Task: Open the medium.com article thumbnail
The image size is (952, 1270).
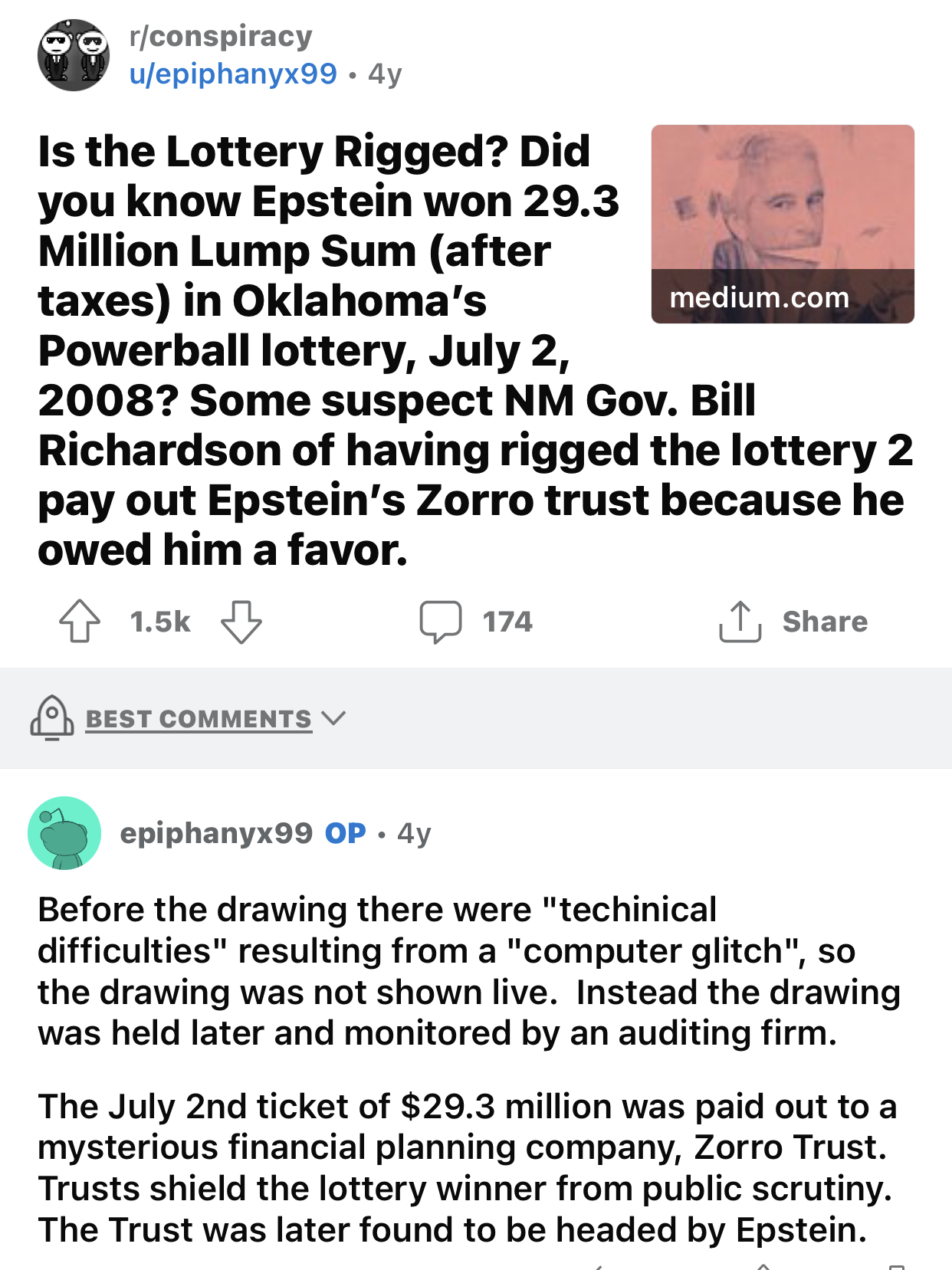Action: [782, 224]
